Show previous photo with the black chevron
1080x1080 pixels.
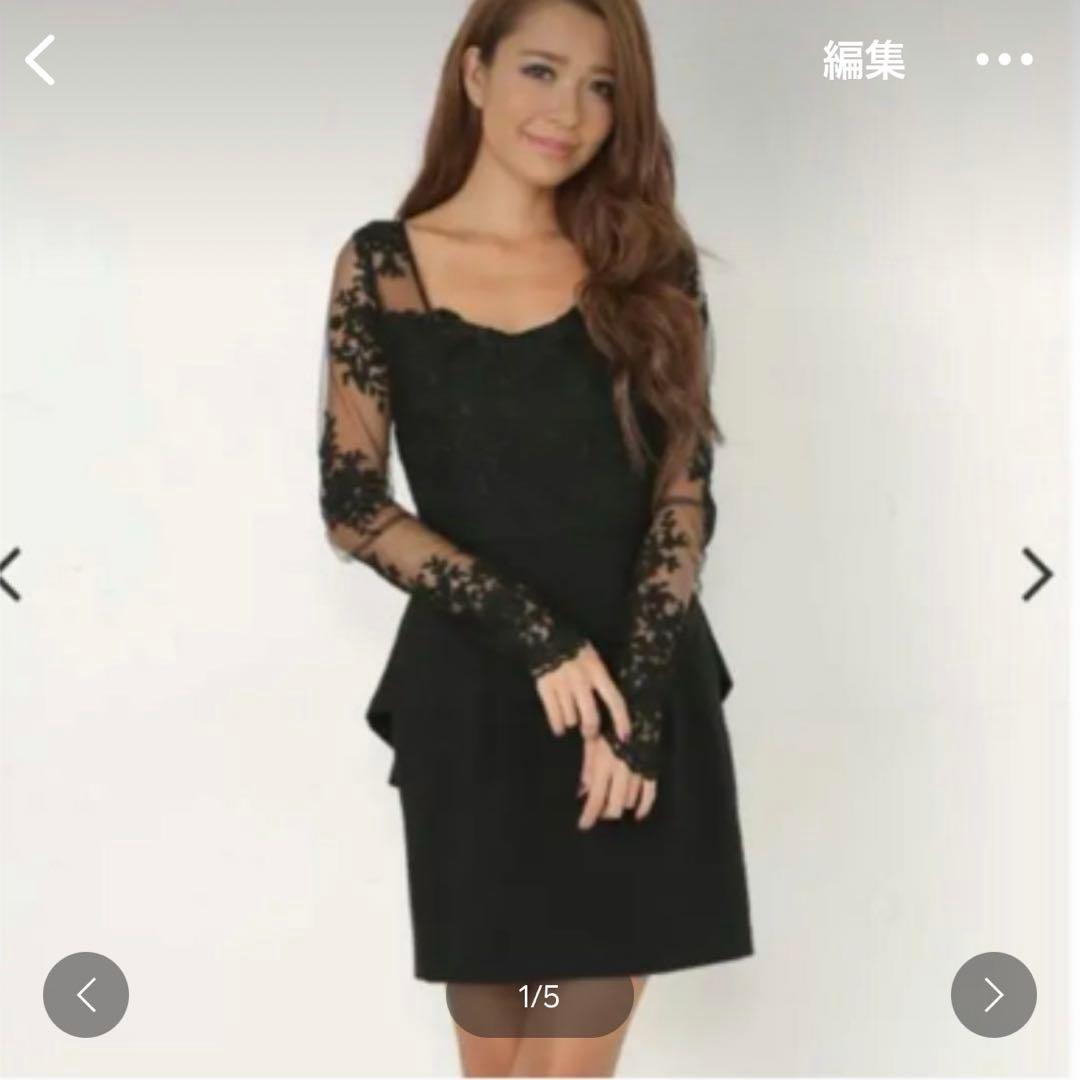[x=10, y=574]
